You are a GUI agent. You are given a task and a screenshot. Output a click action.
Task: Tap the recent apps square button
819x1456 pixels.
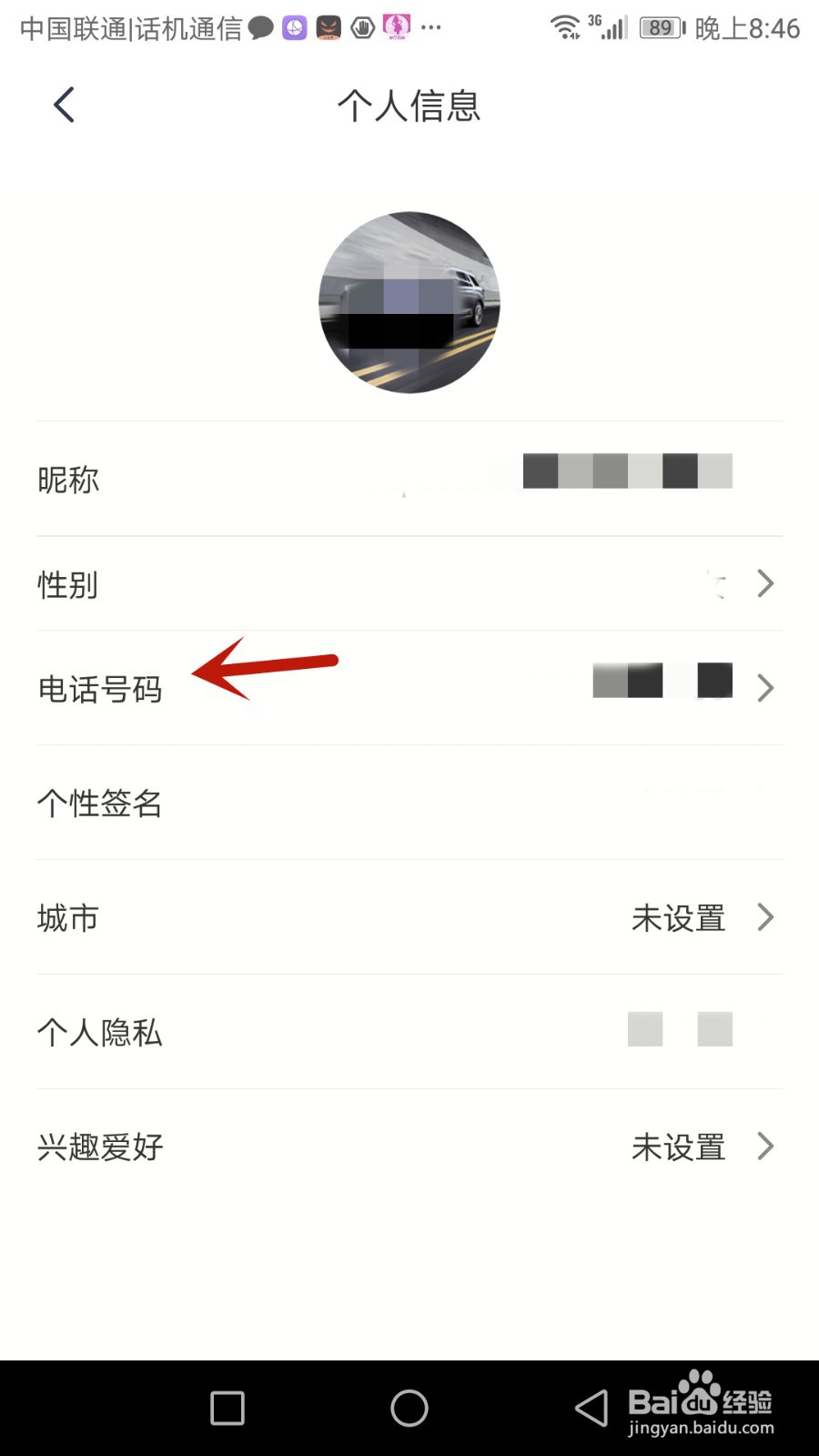[226, 1407]
